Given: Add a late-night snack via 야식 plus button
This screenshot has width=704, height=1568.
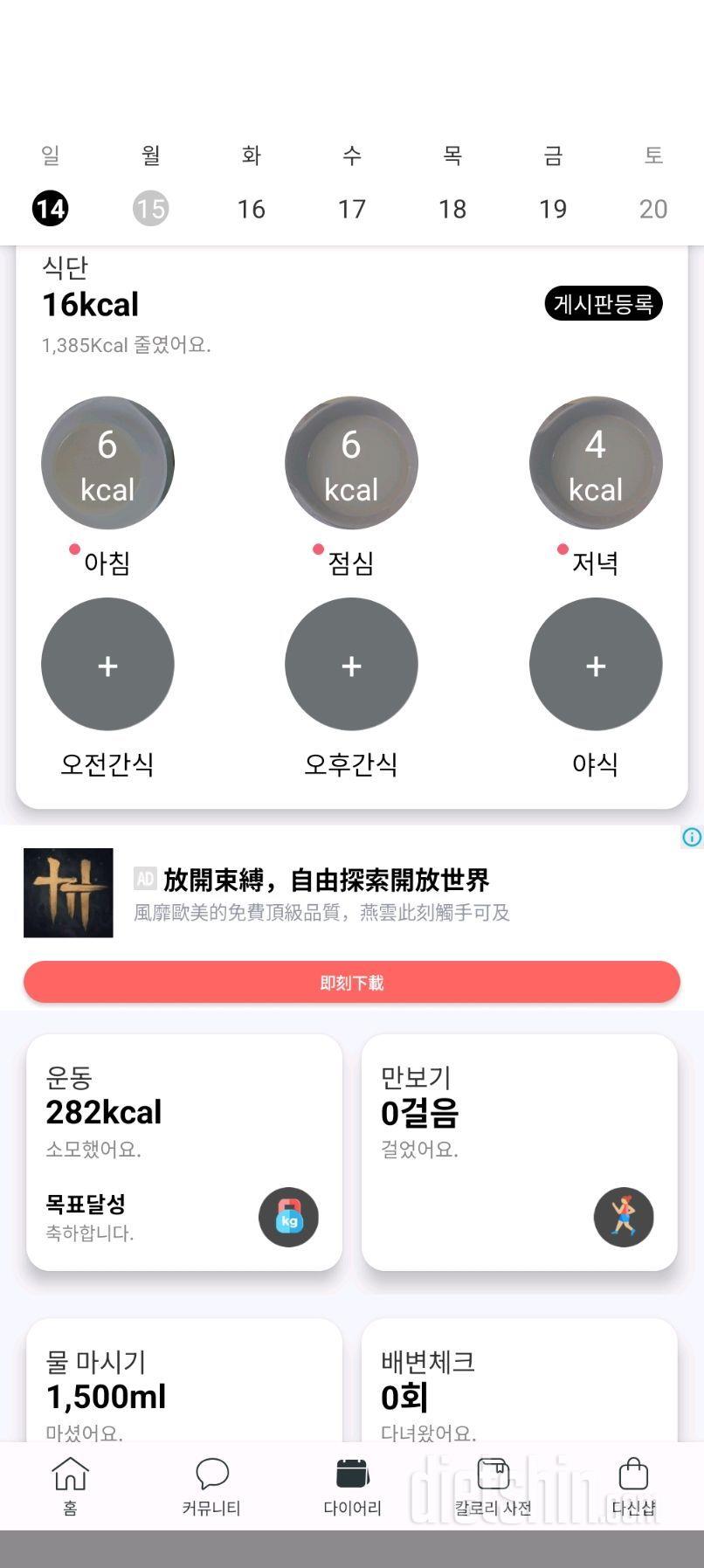Looking at the screenshot, I should coord(595,665).
